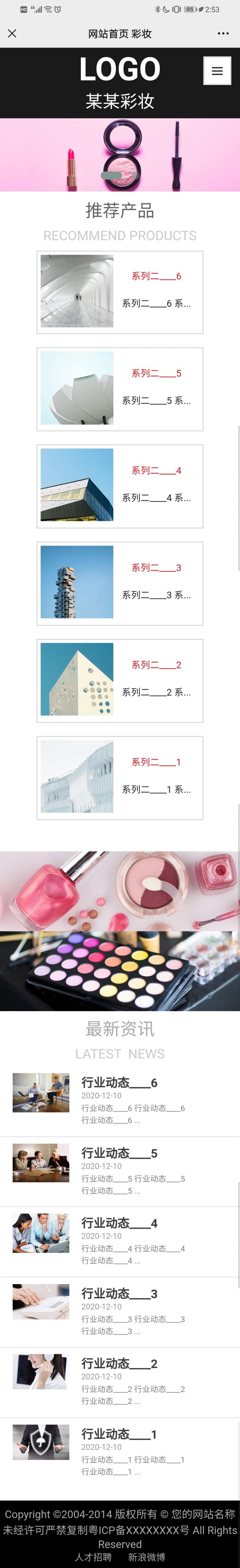This screenshot has height=1568, width=240.
Task: View product 系列二____4
Action: (x=120, y=486)
